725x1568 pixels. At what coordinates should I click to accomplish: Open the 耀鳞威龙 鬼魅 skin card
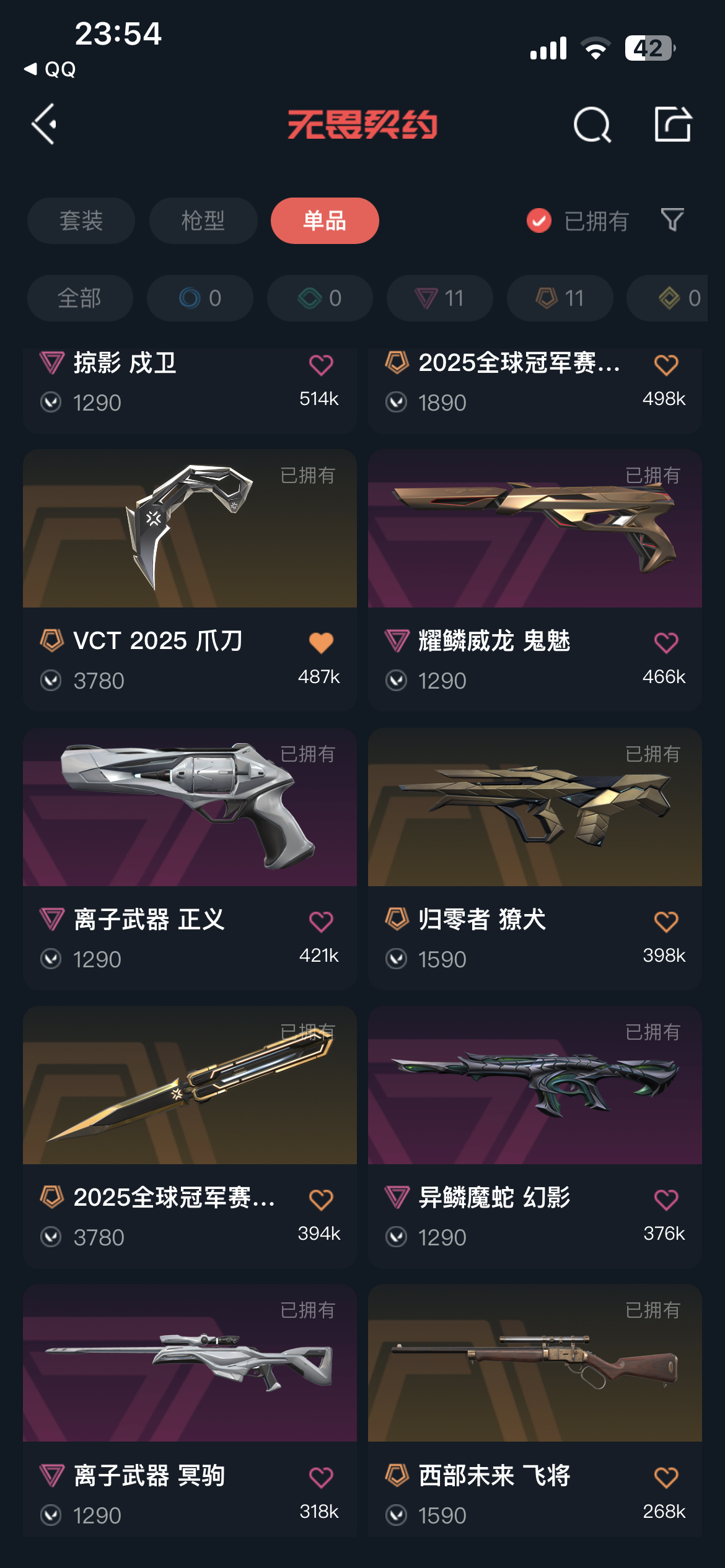pos(535,580)
